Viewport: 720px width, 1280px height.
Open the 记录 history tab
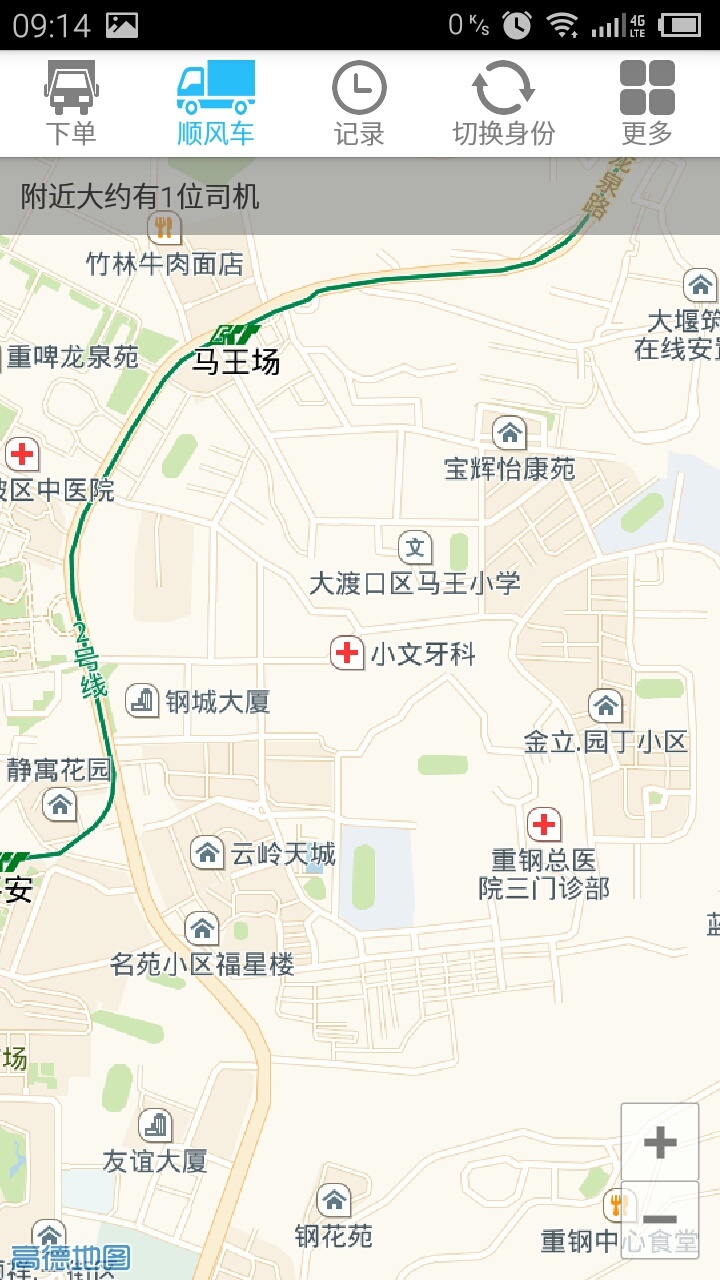359,104
